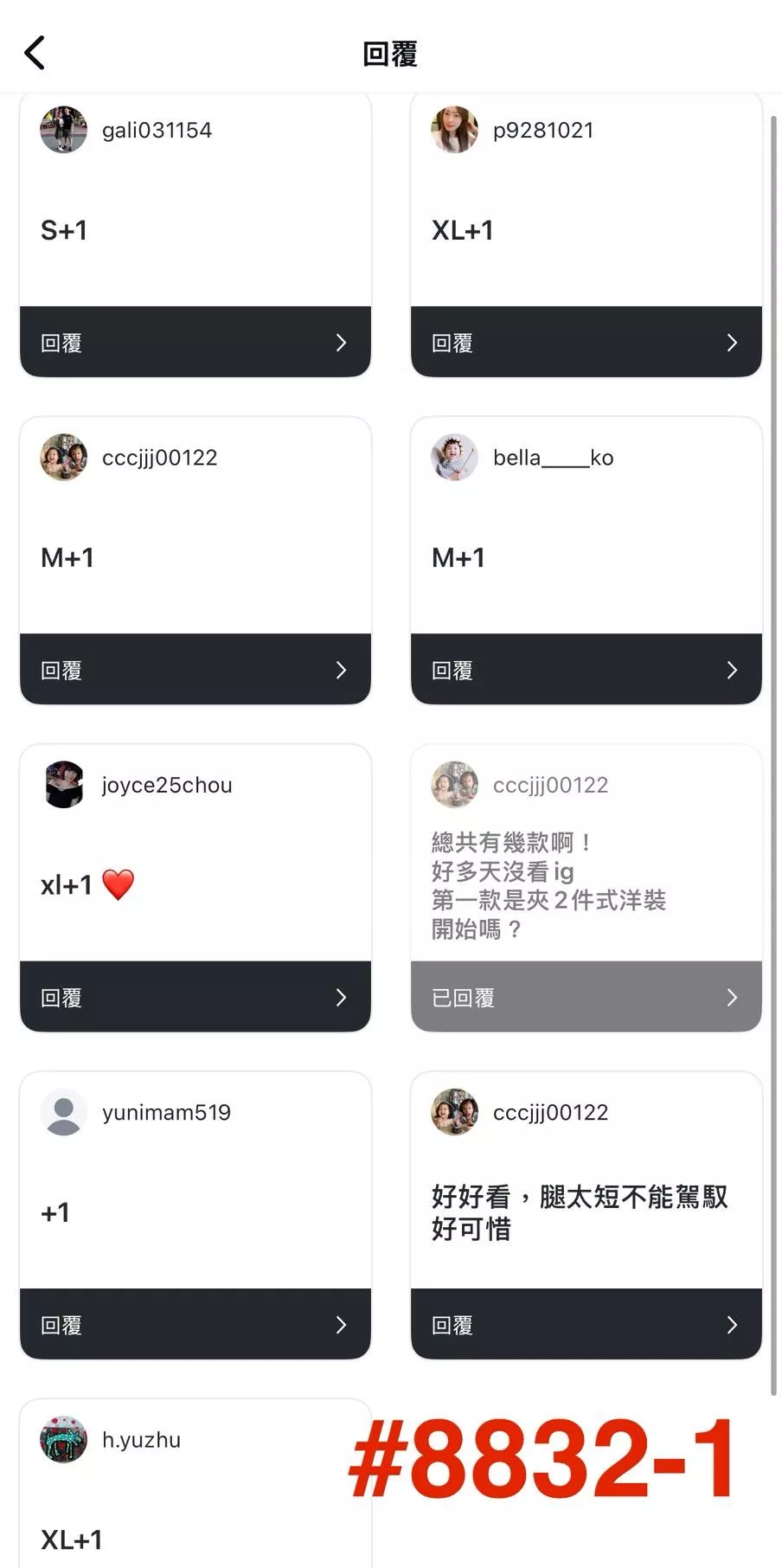This screenshot has height=1568, width=782.
Task: Open p9281021's profile picture
Action: pyautogui.click(x=454, y=130)
